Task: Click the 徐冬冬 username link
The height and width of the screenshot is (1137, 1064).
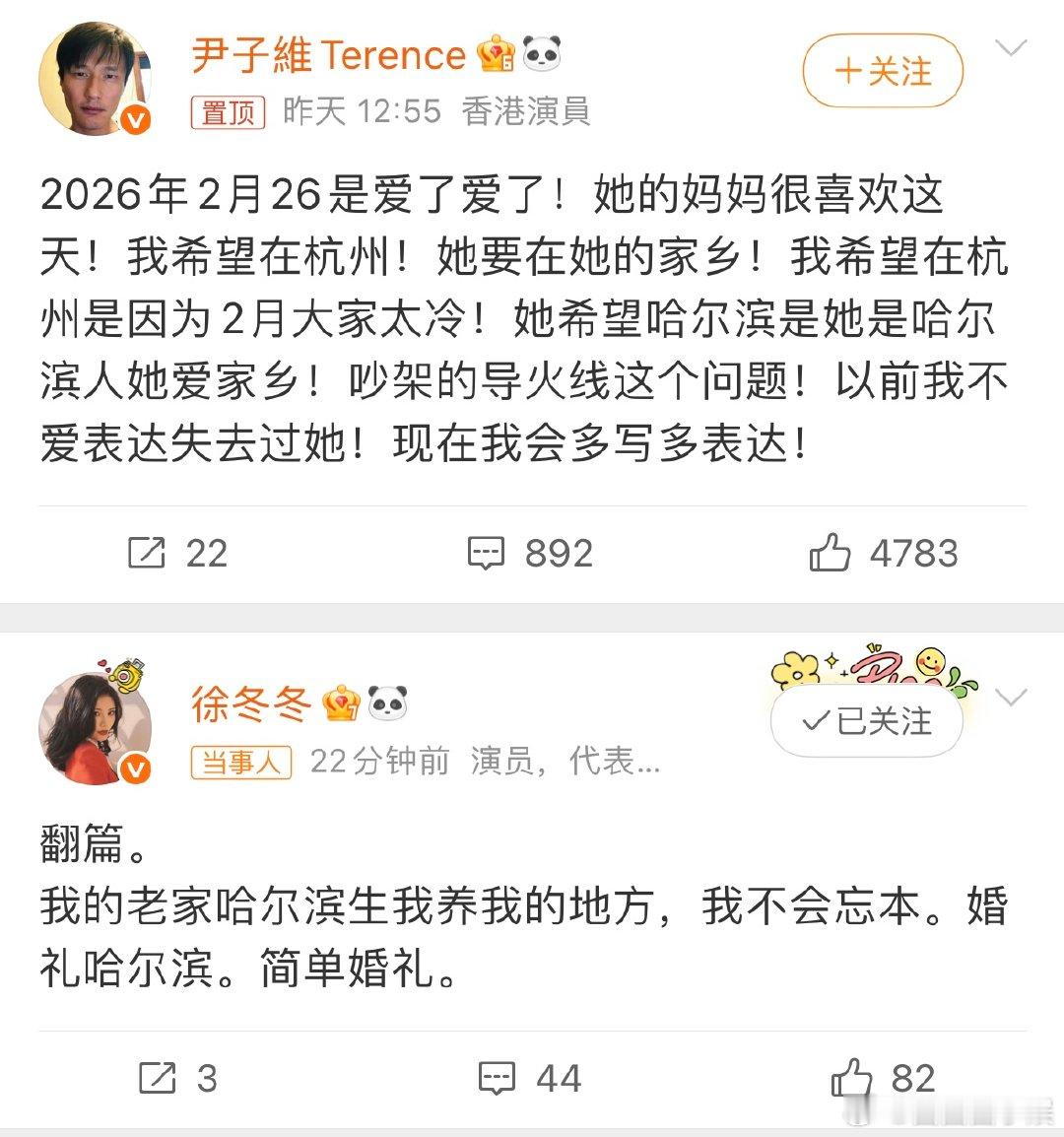Action: pyautogui.click(x=252, y=702)
